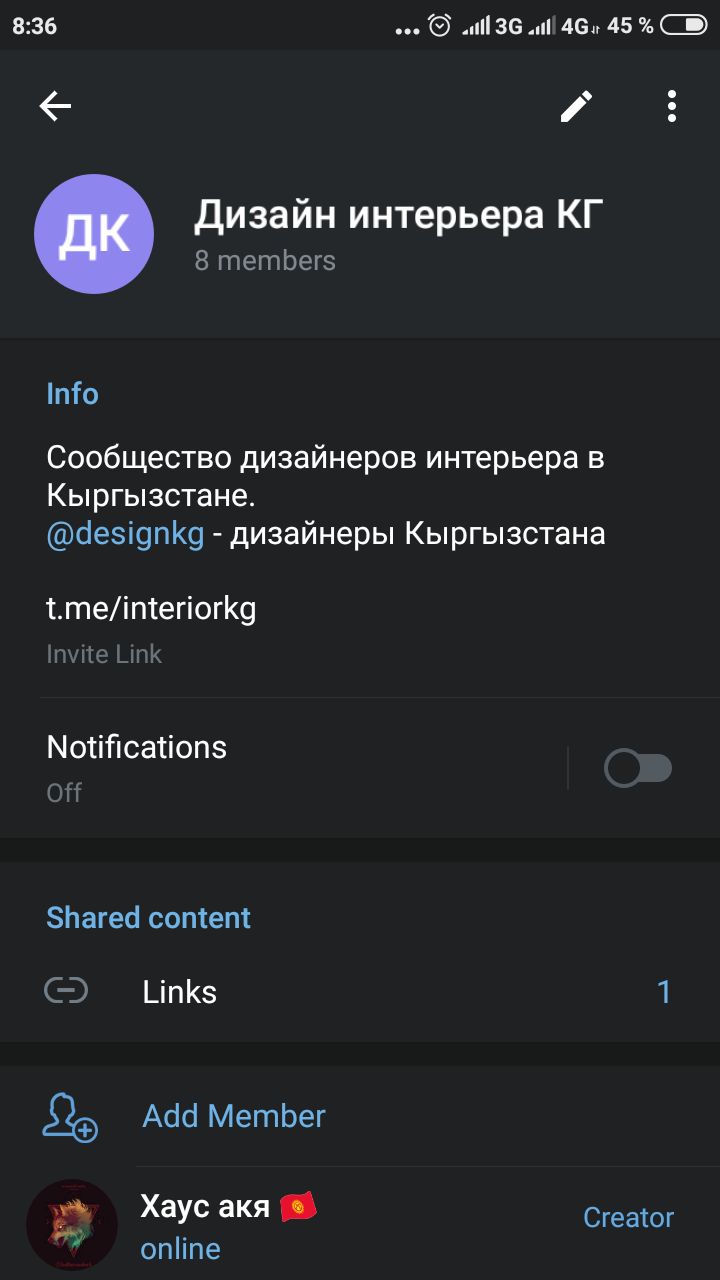Add Member to the group
Image resolution: width=720 pixels, height=1280 pixels.
click(234, 1116)
